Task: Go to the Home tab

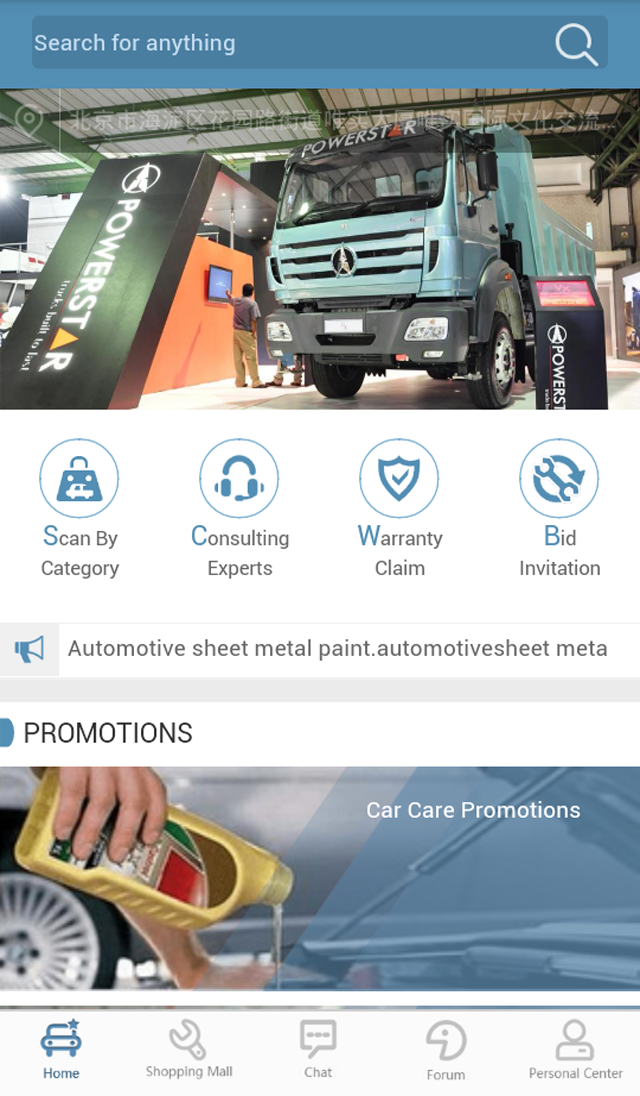Action: tap(61, 1050)
